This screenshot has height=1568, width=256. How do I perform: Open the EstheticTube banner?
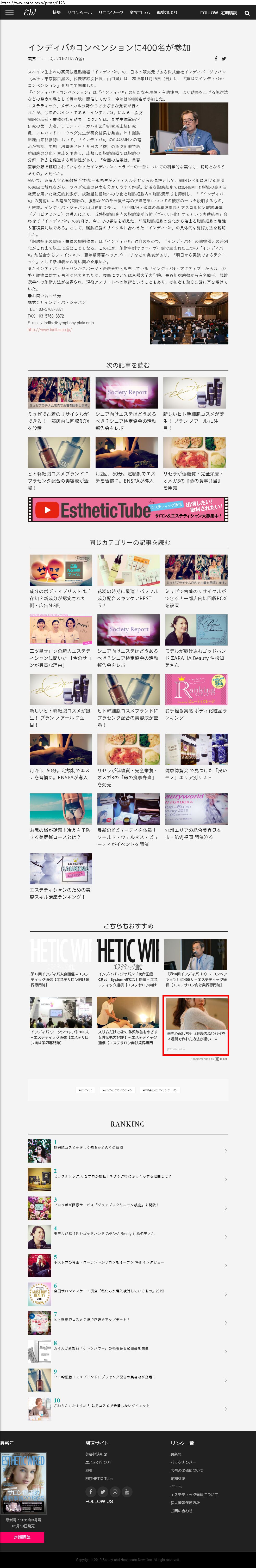point(128,509)
